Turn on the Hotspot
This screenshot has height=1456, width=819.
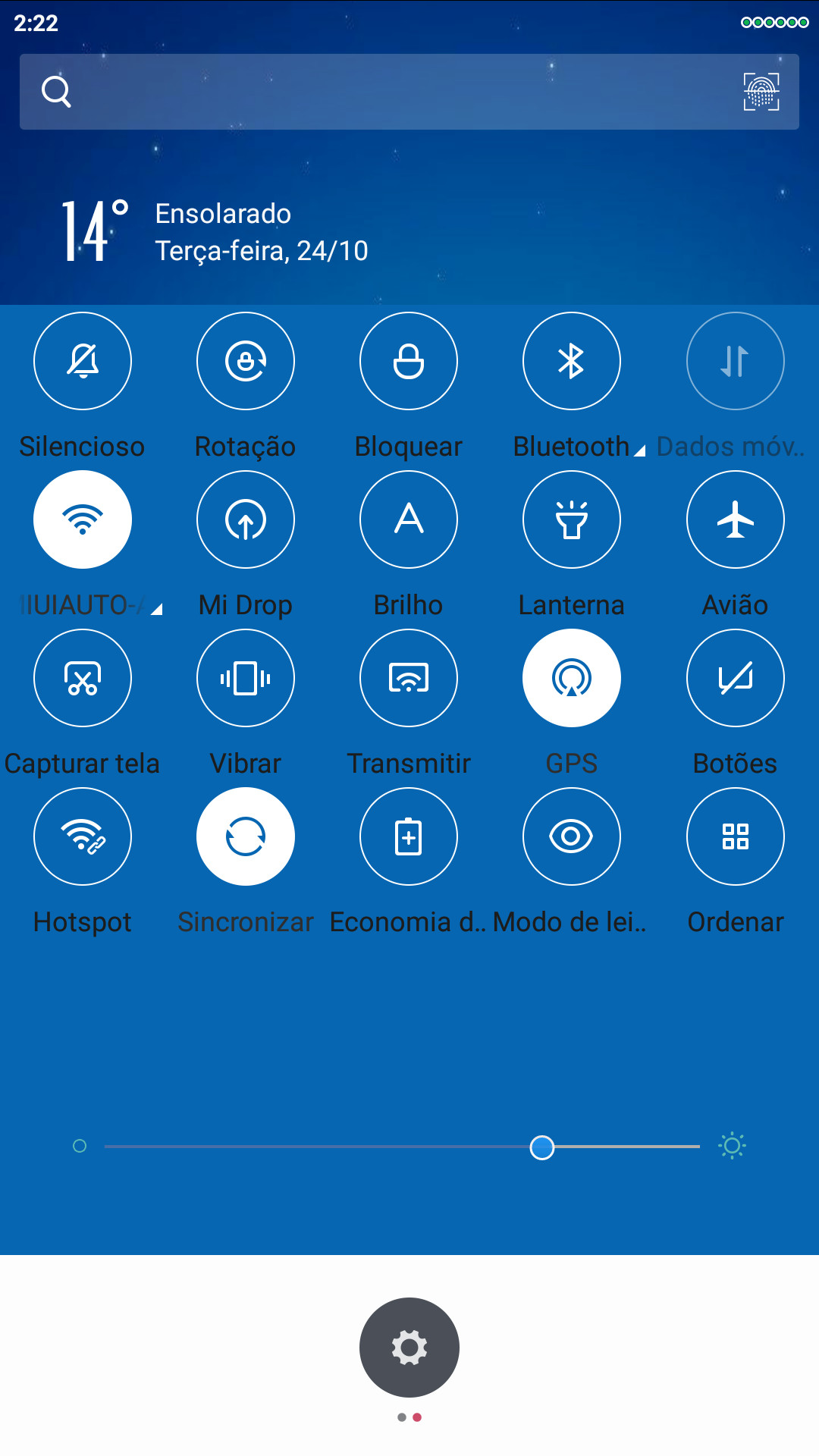83,836
